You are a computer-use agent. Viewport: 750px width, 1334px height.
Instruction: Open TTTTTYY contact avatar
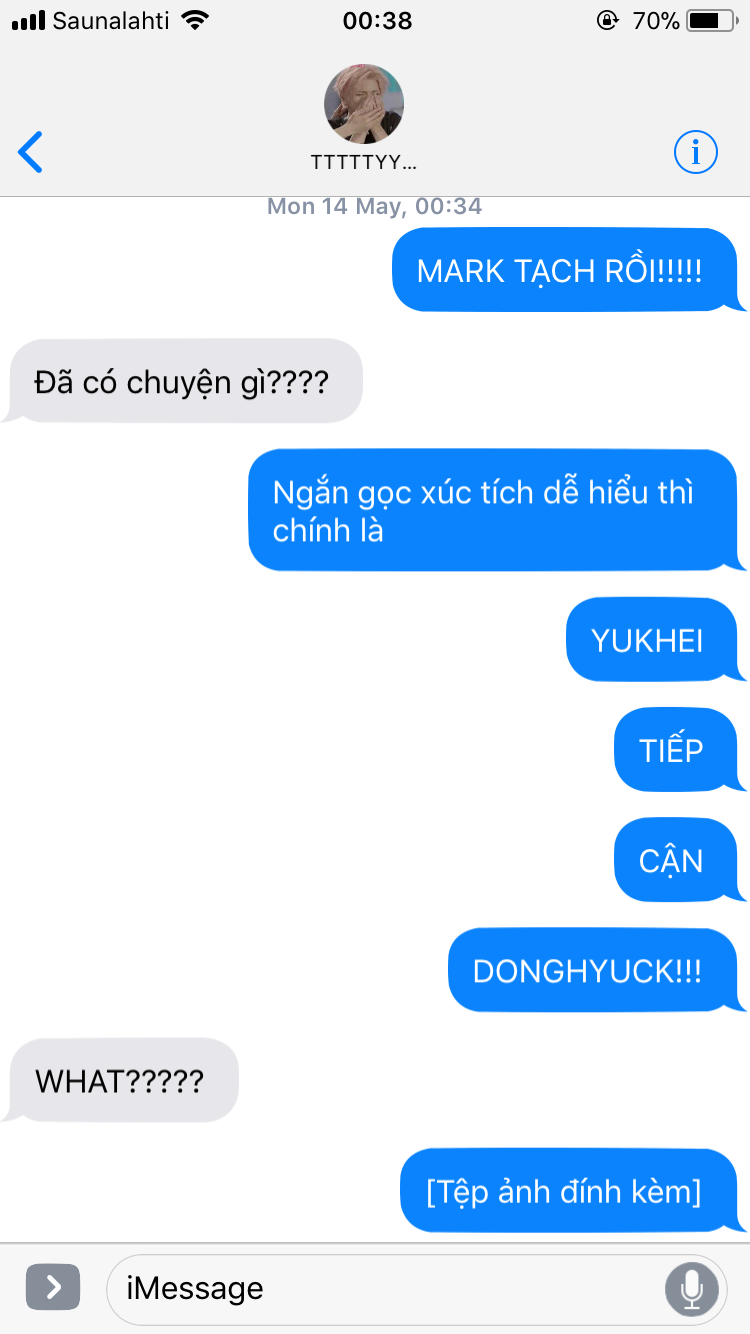click(364, 104)
